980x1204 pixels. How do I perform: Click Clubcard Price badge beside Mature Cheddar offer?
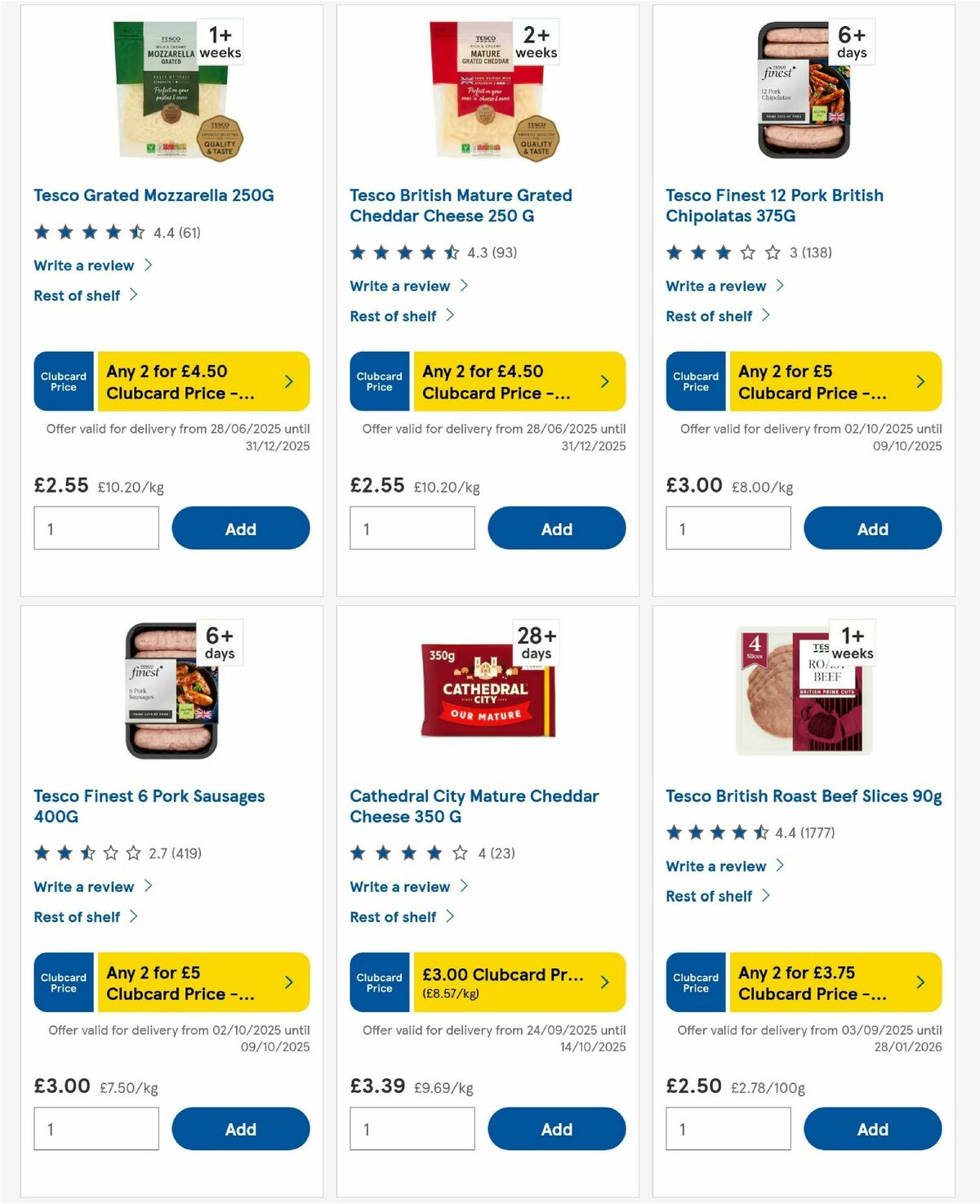point(379,381)
